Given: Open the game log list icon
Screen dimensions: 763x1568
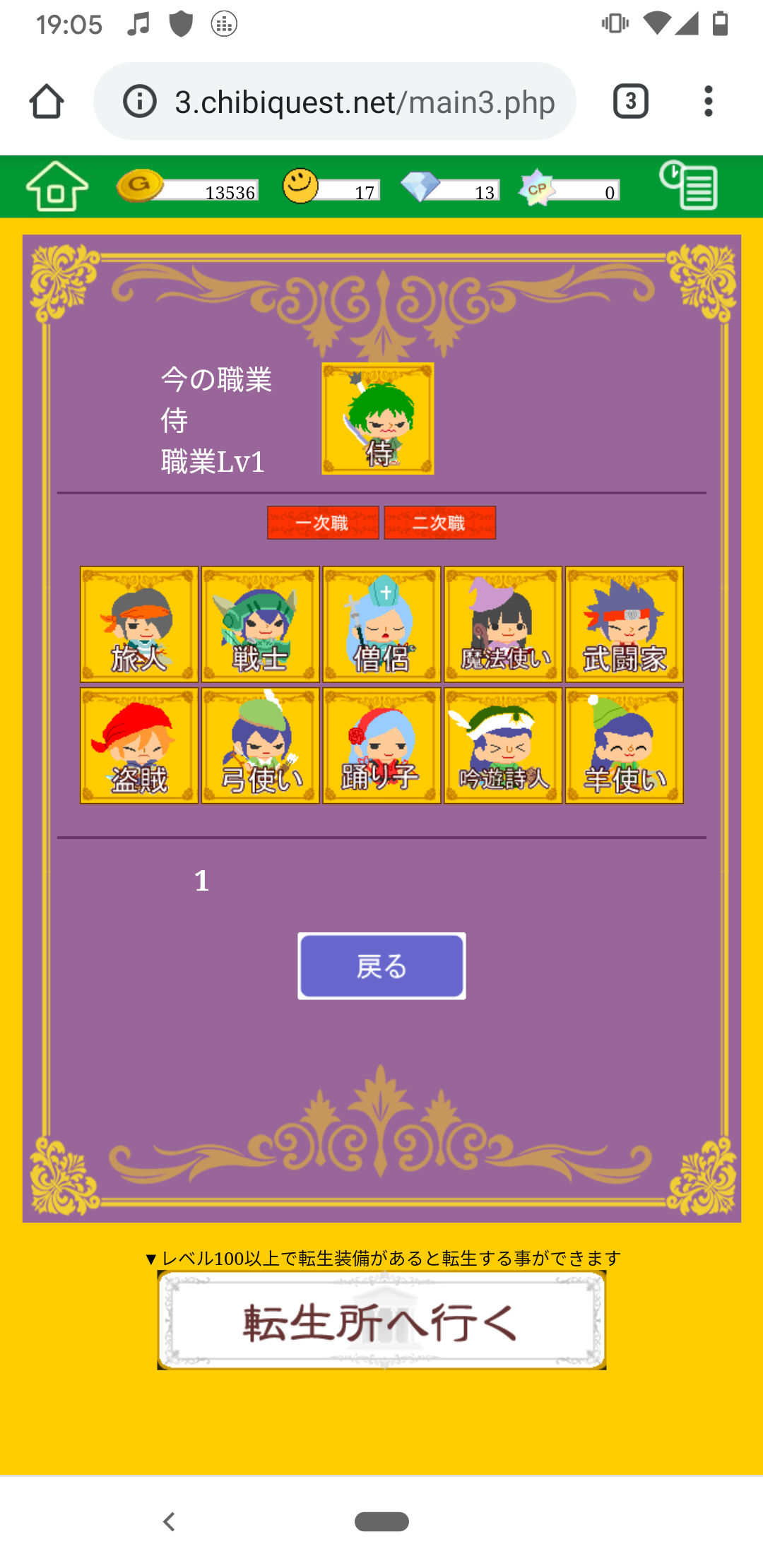Looking at the screenshot, I should (689, 186).
